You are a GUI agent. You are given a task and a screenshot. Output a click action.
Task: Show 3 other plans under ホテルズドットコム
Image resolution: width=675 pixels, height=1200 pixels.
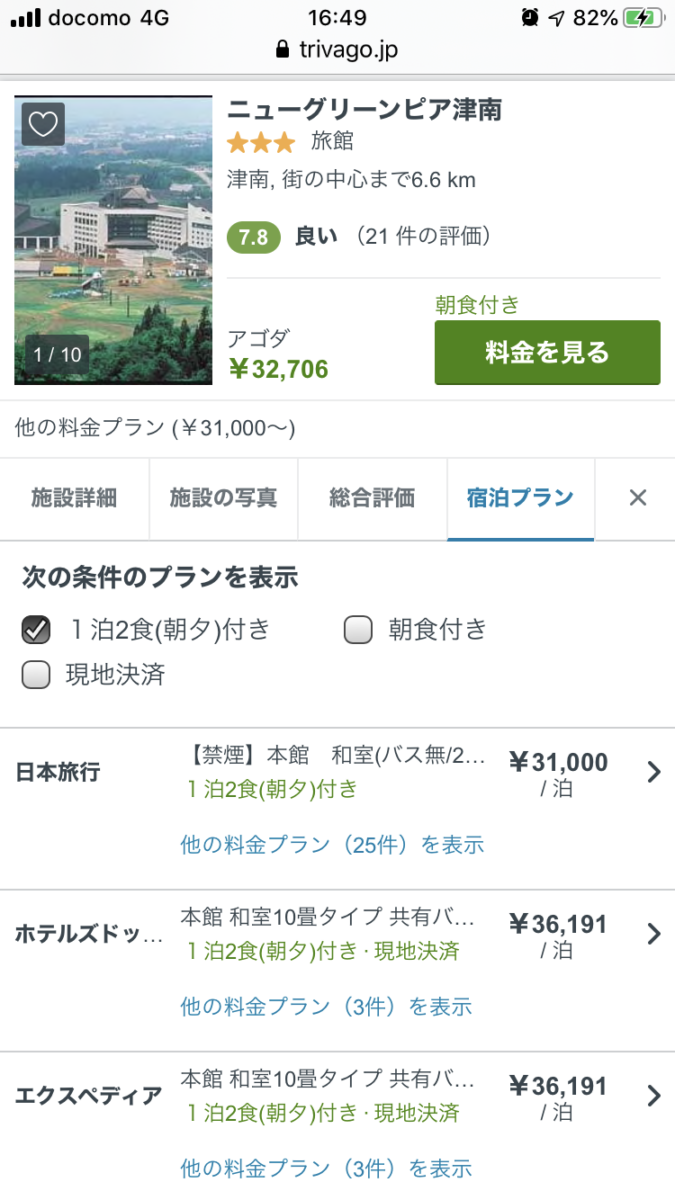pos(326,1006)
